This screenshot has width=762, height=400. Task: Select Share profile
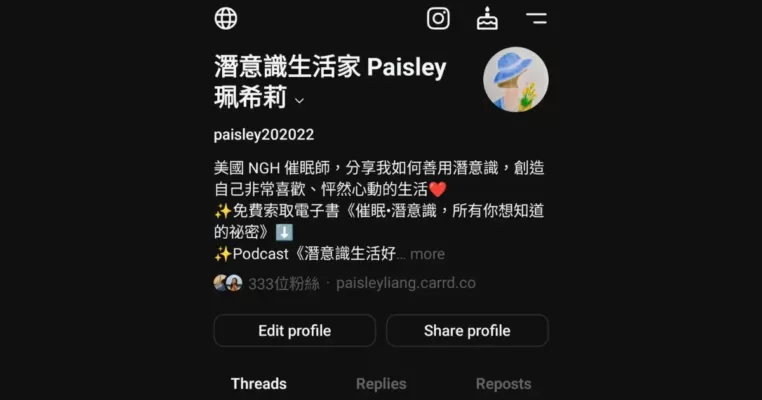[x=467, y=331]
